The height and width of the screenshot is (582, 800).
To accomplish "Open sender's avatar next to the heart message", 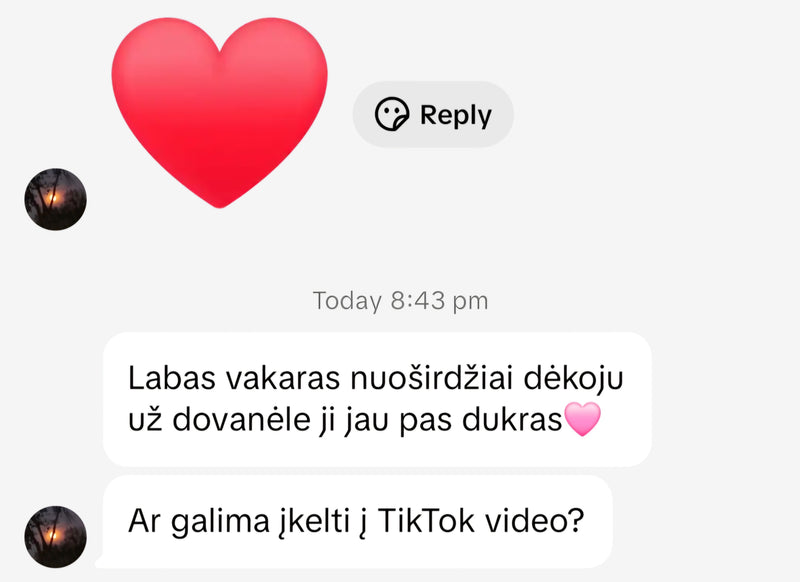I will 55,199.
